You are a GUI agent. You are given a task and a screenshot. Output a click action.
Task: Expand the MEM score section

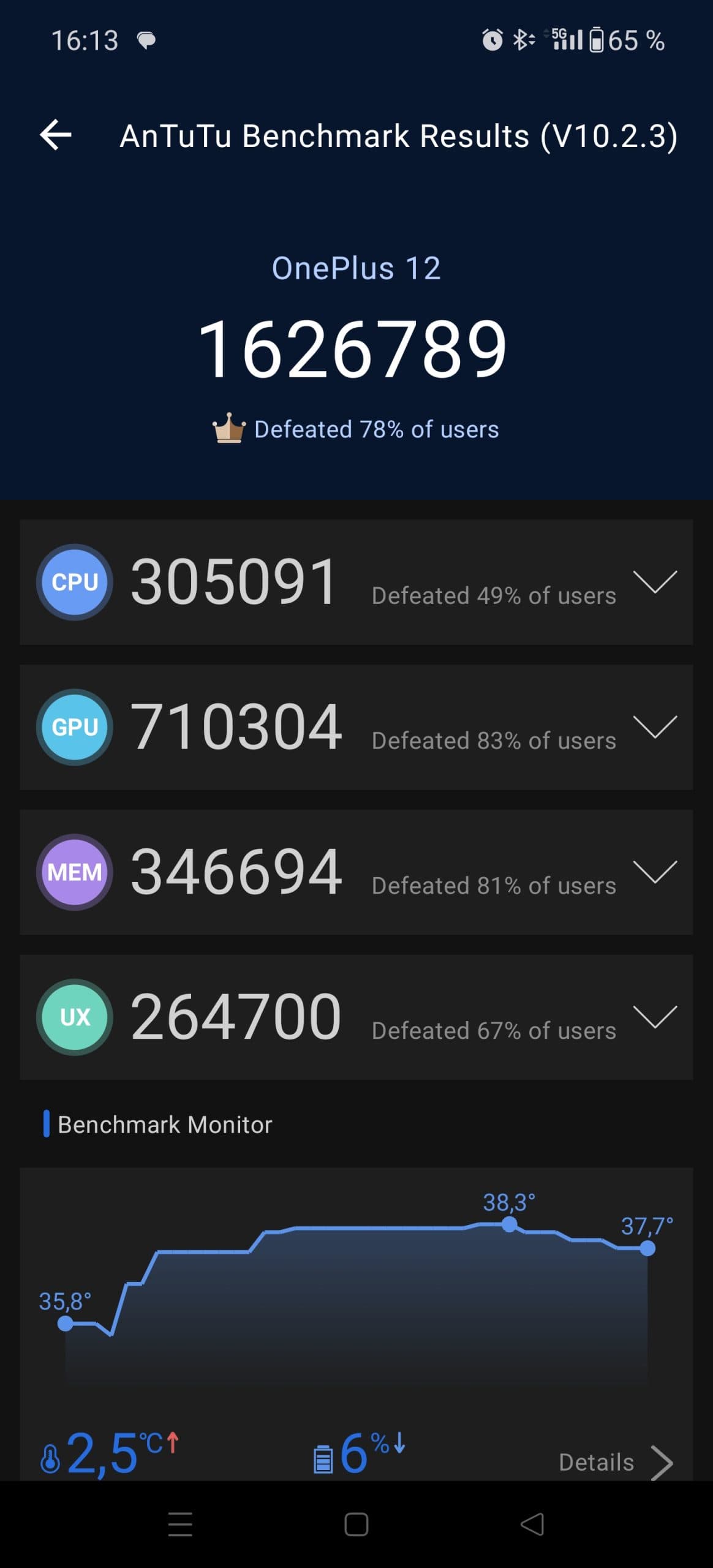(655, 872)
